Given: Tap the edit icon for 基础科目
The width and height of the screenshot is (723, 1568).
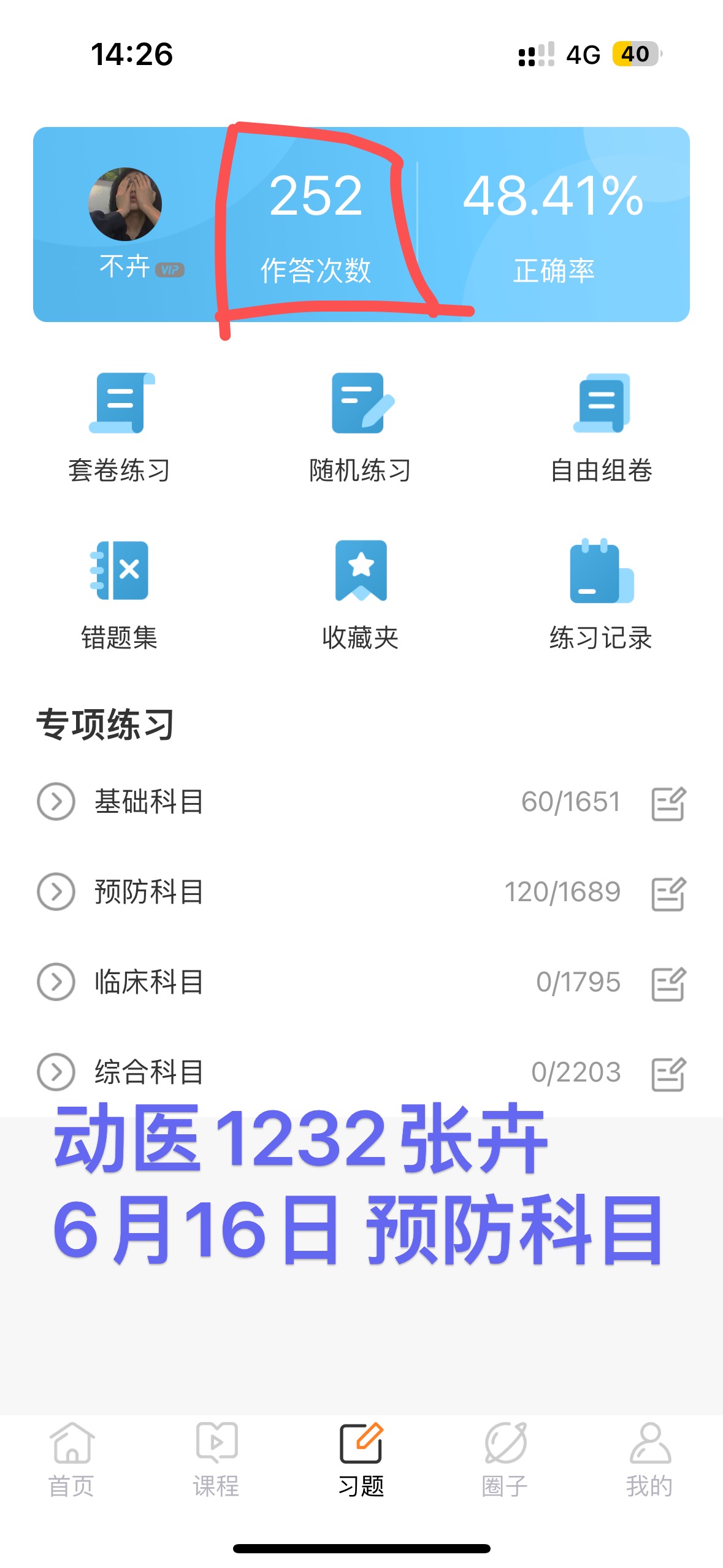Looking at the screenshot, I should tap(668, 803).
